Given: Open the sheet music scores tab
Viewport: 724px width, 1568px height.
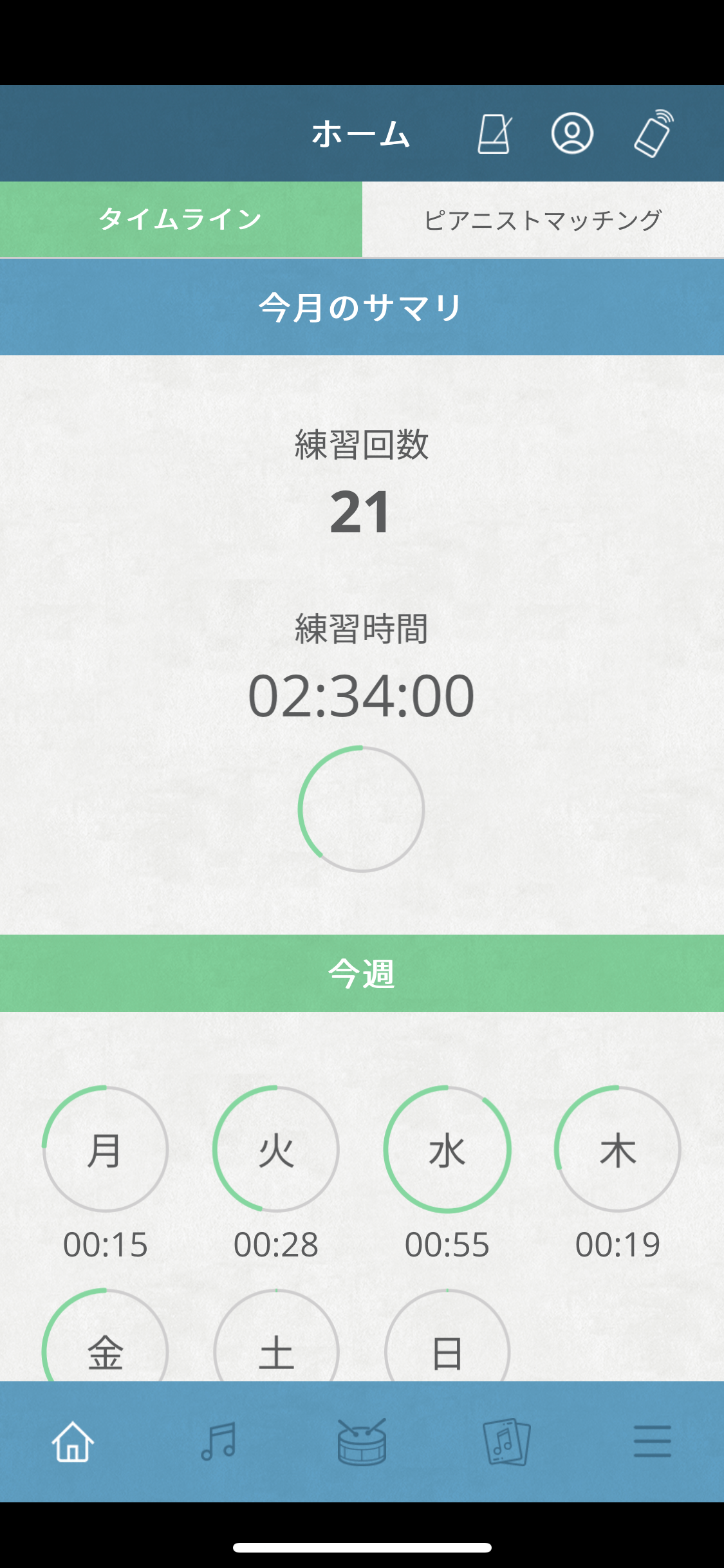Looking at the screenshot, I should click(x=507, y=1442).
